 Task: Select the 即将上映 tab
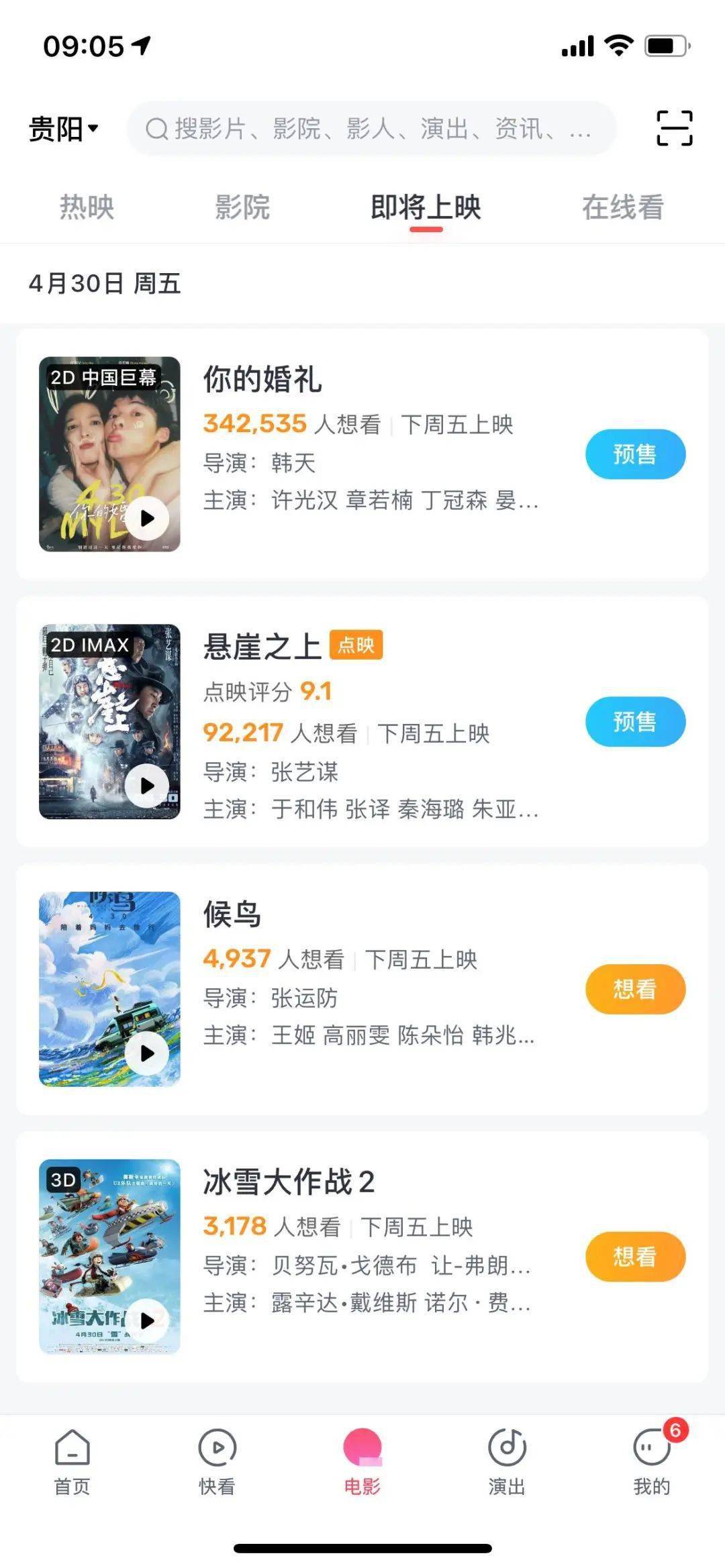[x=426, y=207]
